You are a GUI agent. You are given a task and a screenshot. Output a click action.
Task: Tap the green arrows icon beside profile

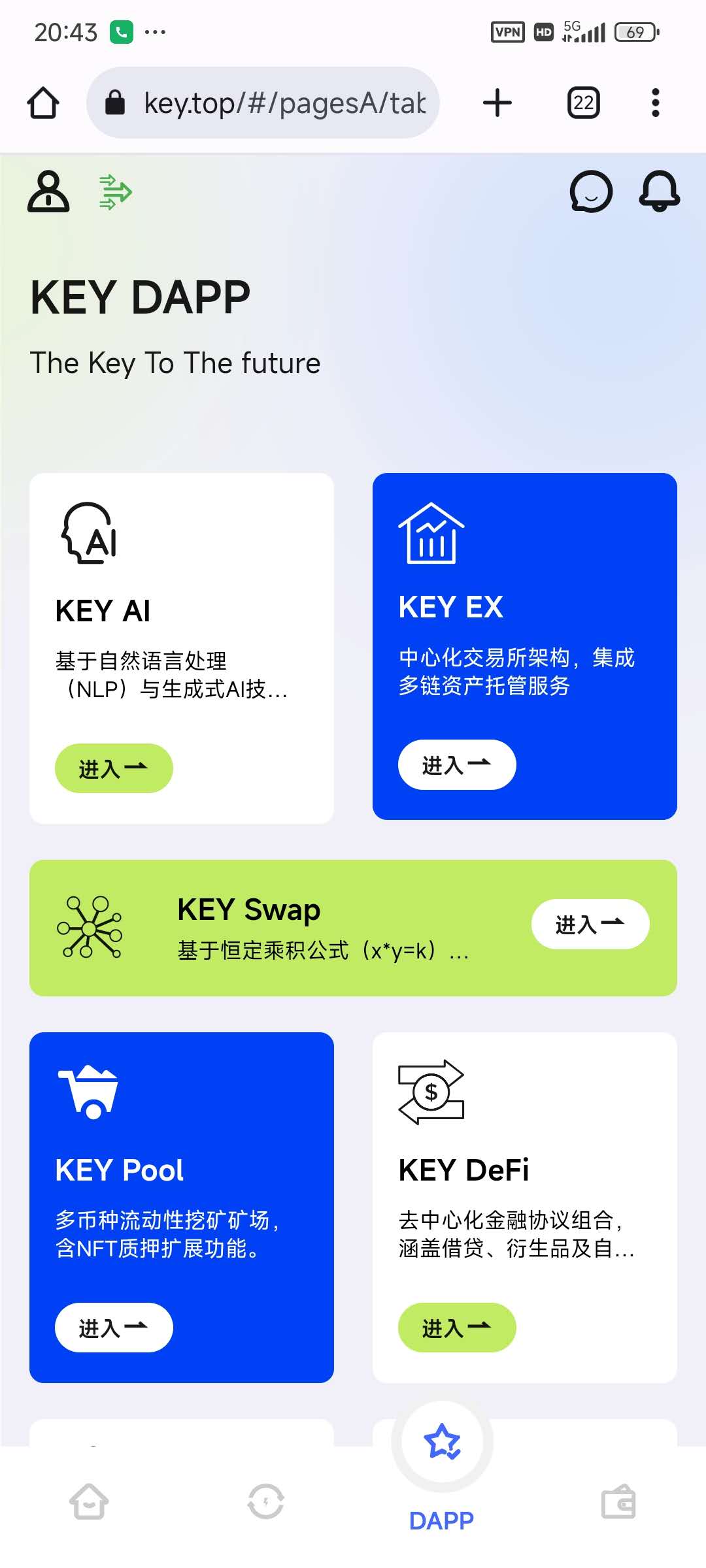[115, 192]
